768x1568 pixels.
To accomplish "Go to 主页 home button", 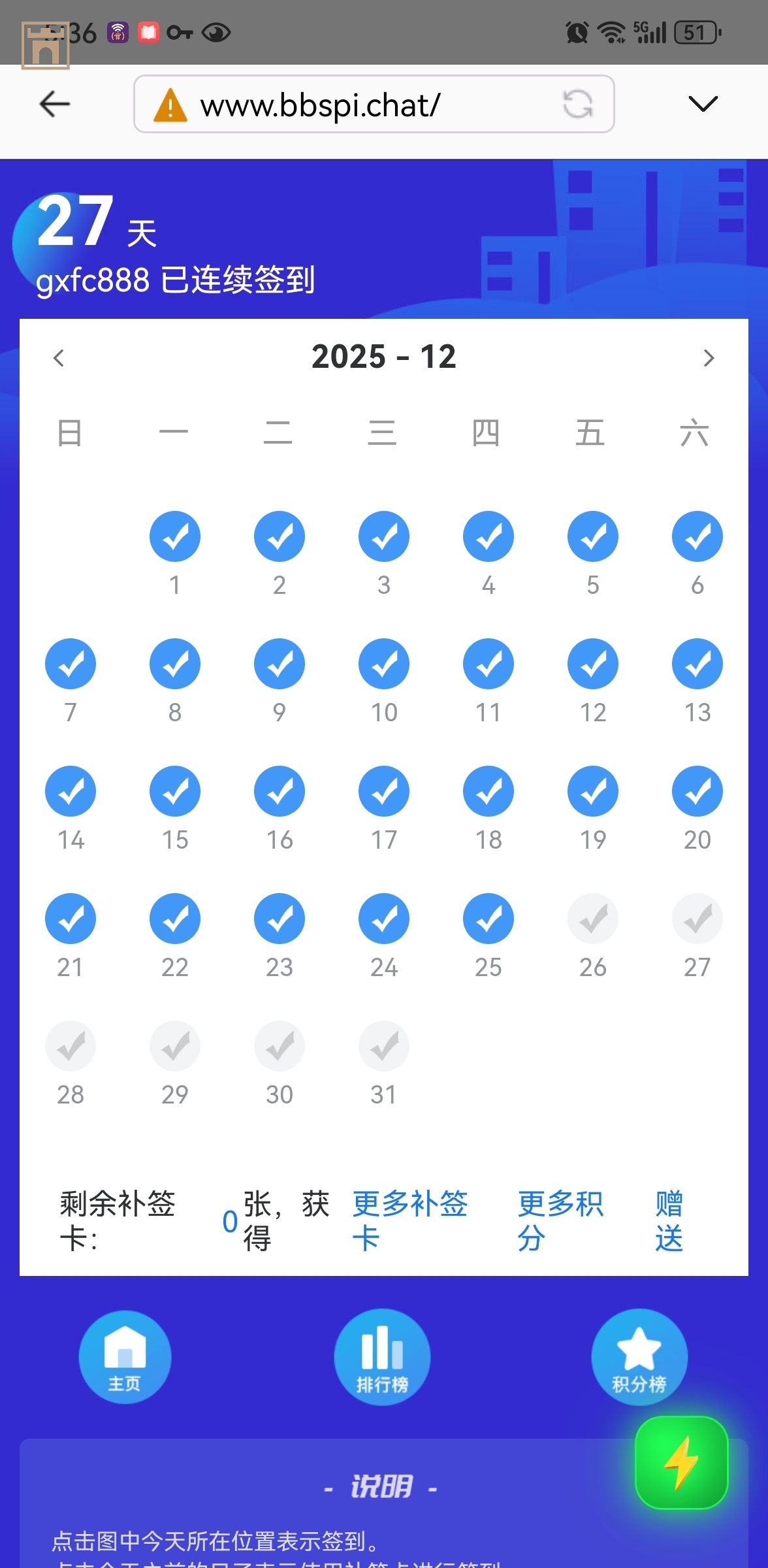I will coord(125,1357).
